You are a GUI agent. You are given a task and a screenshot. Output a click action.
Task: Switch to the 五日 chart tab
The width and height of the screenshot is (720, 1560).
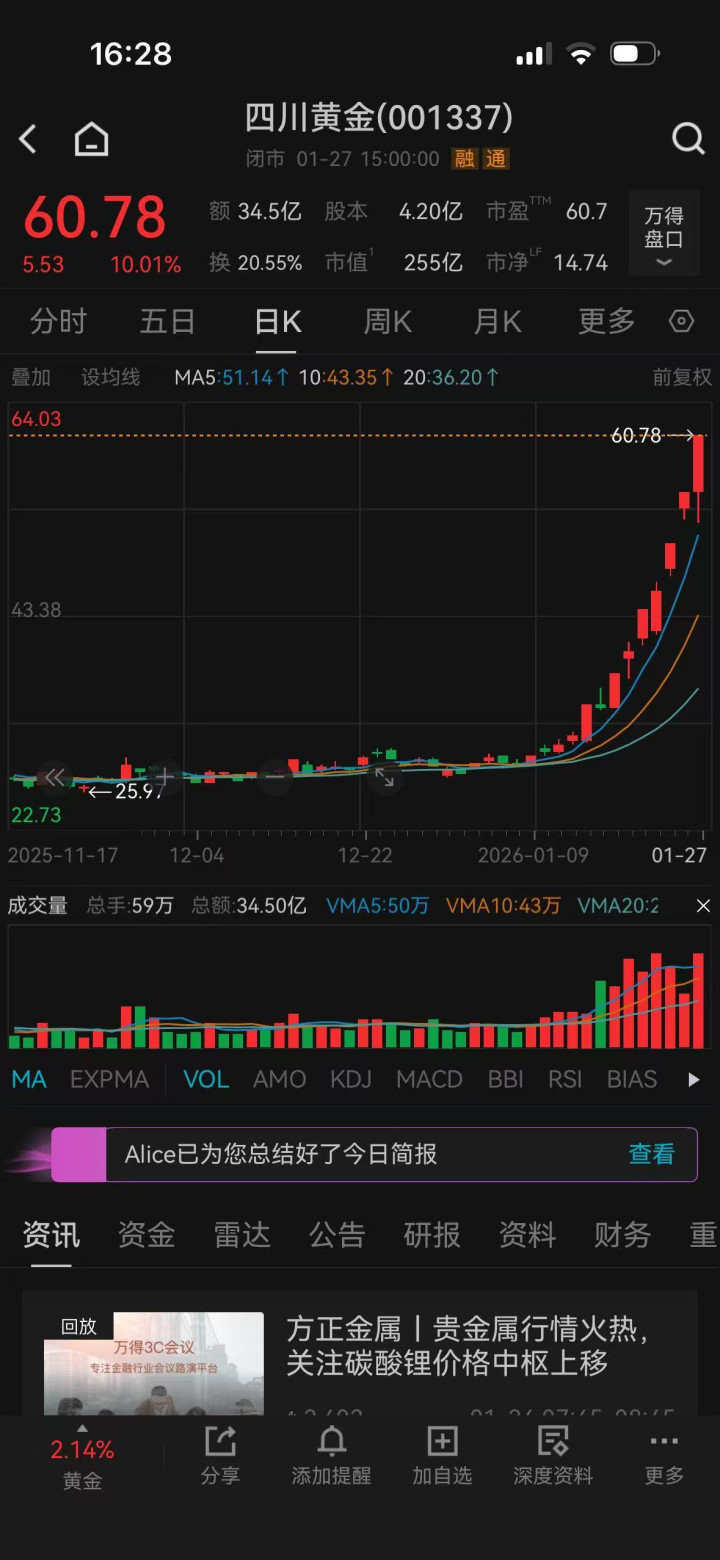[167, 322]
